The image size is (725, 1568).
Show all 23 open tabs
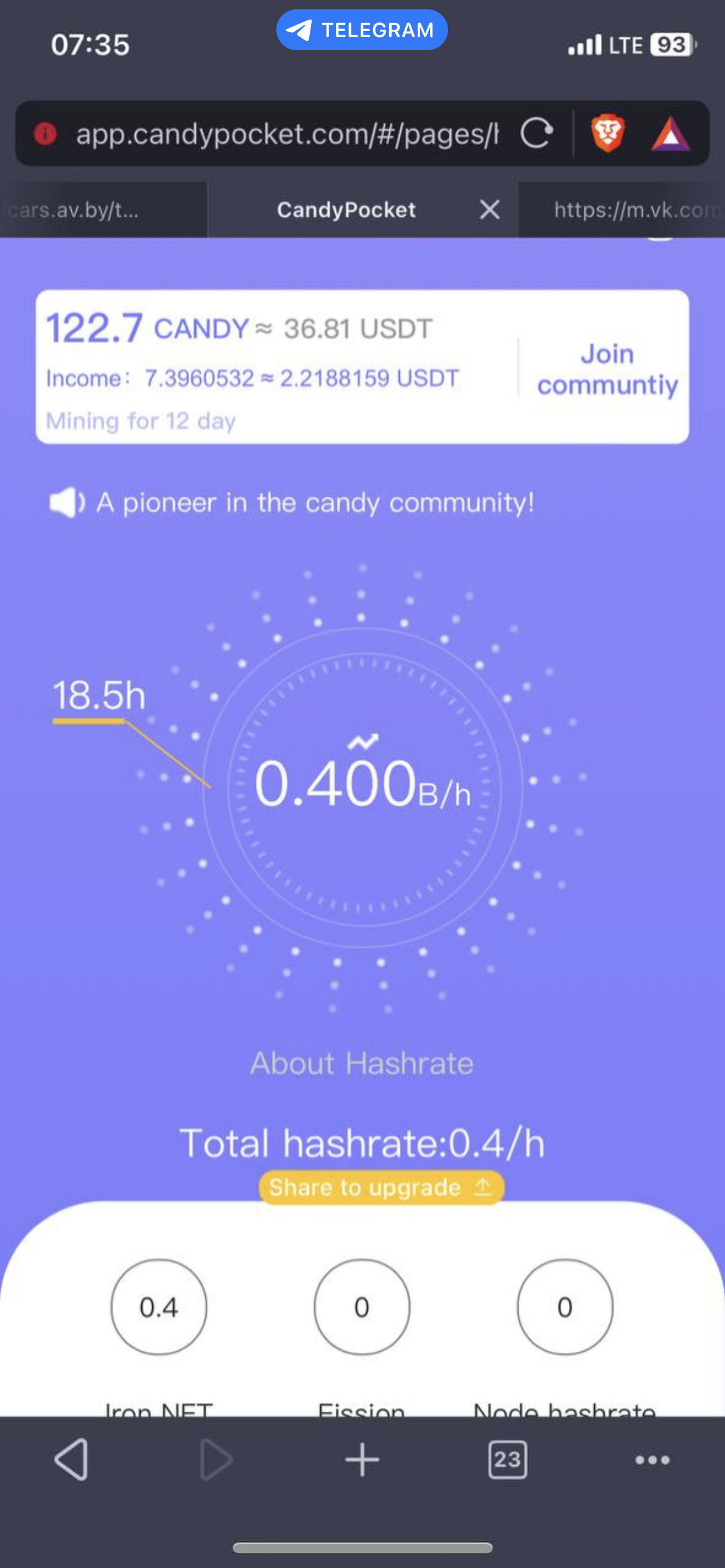(x=507, y=1460)
